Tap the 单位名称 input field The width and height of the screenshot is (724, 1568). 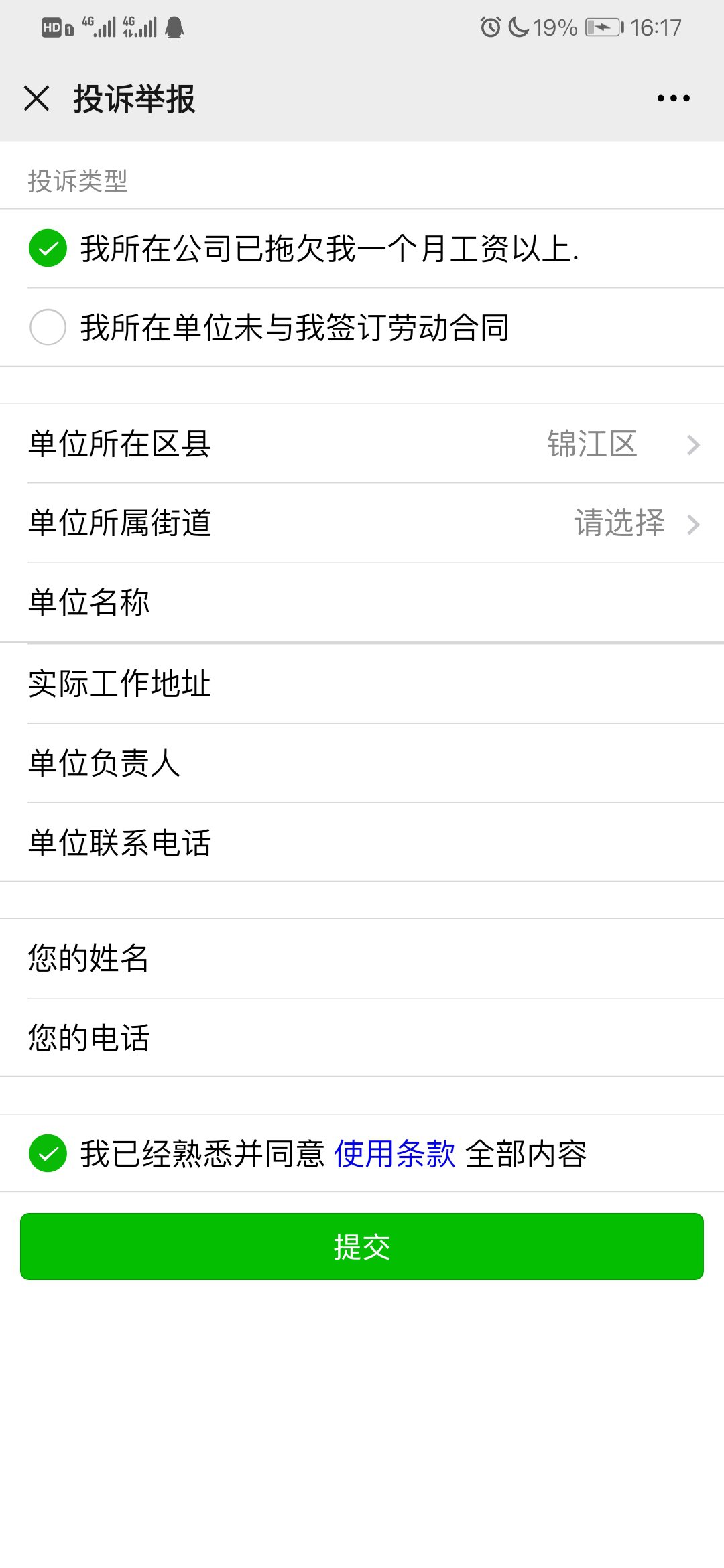tap(268, 603)
